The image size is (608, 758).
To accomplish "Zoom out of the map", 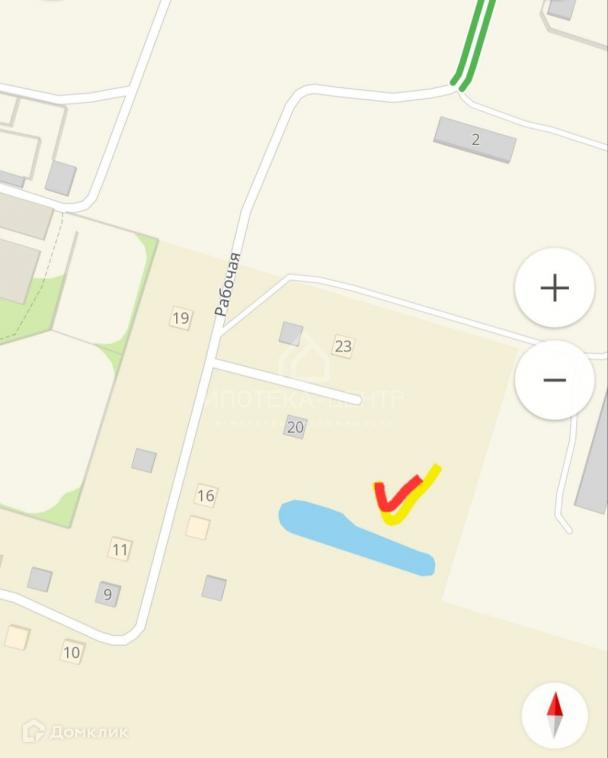I will [x=554, y=380].
